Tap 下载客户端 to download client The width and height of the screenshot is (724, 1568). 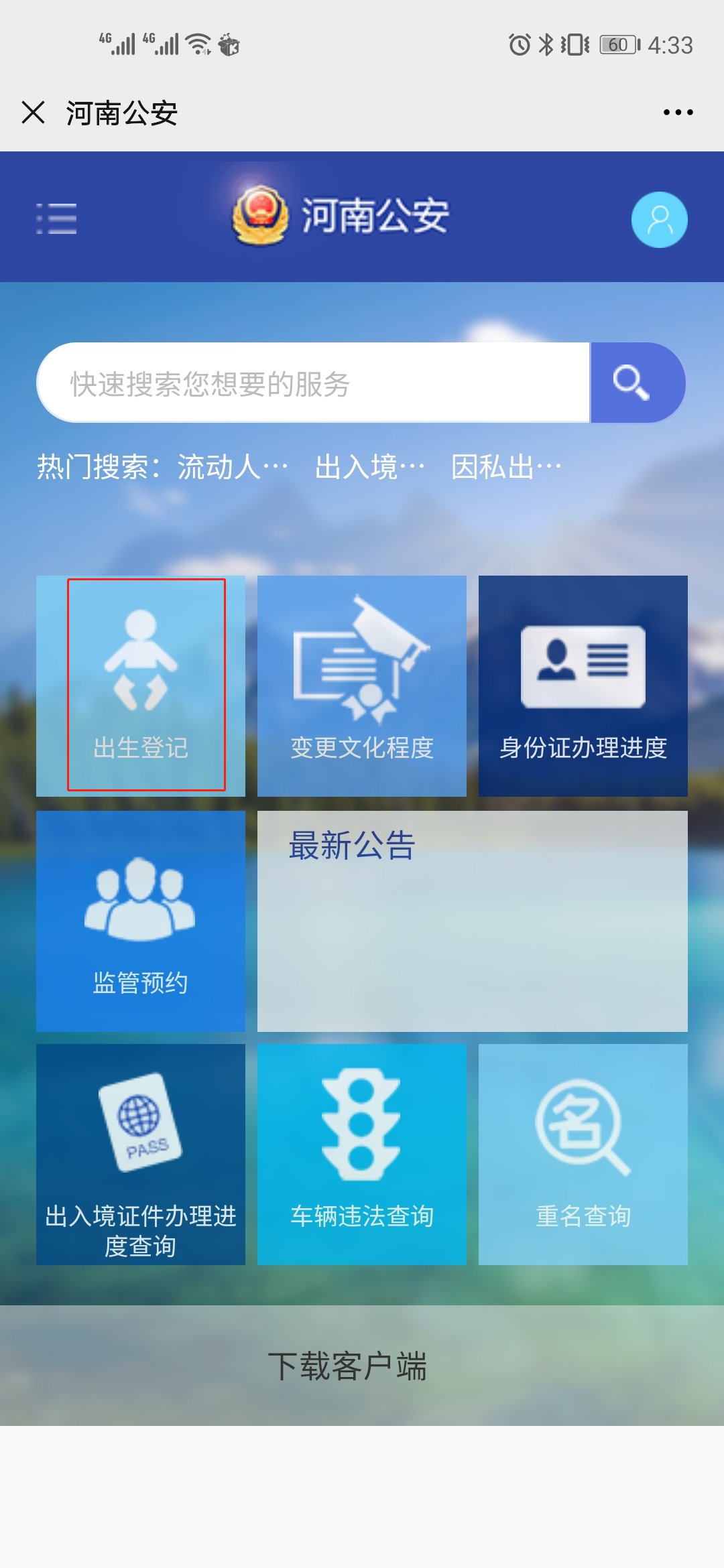pyautogui.click(x=347, y=1366)
